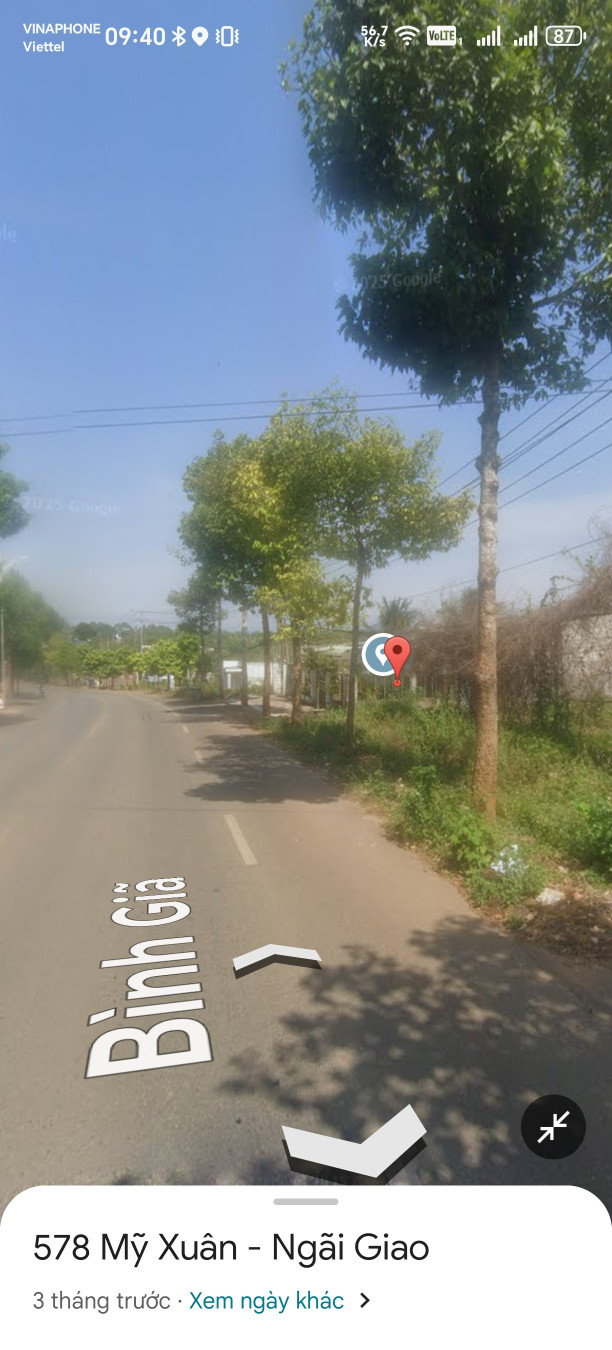
Task: Tap the red location pin marker
Action: (x=398, y=658)
